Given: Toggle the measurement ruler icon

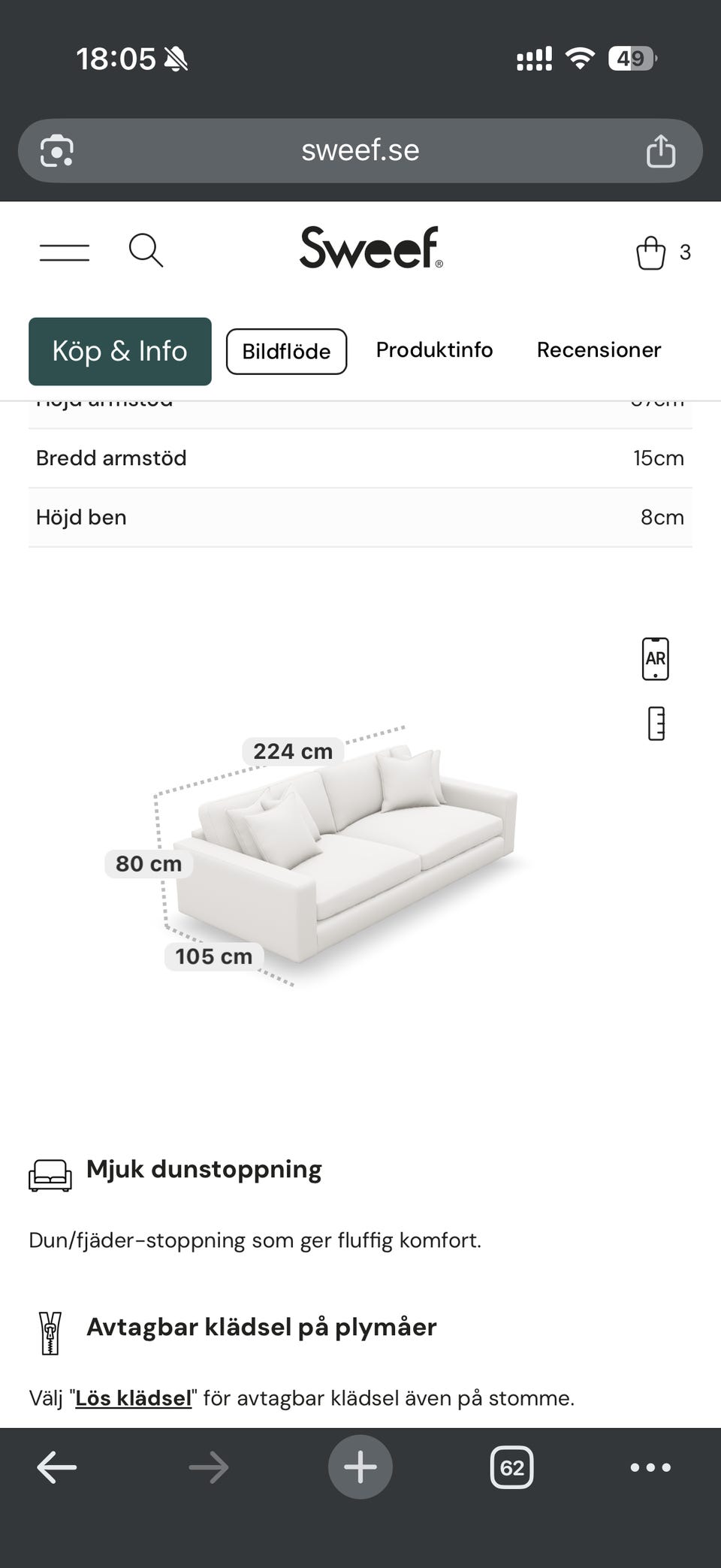Looking at the screenshot, I should point(656,724).
